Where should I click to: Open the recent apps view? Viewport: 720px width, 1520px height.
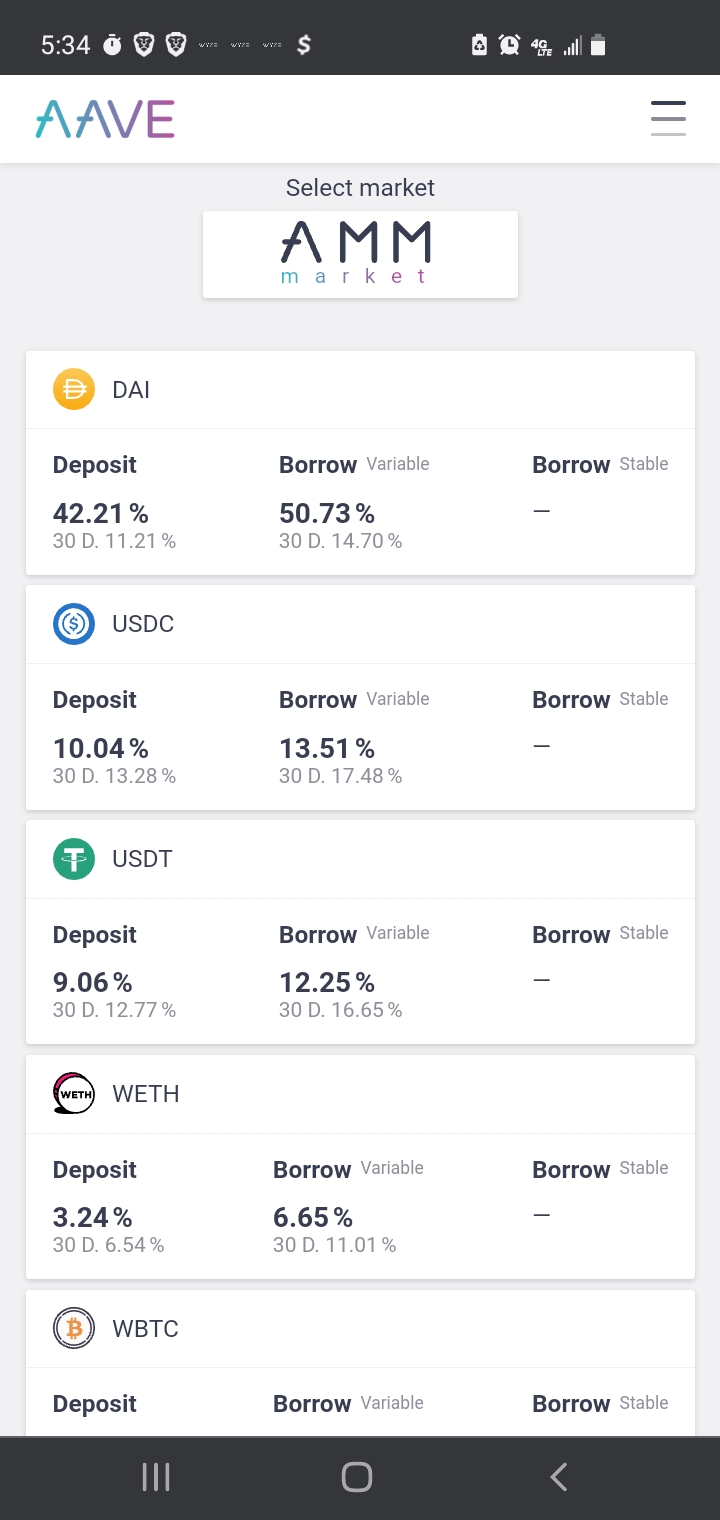click(x=156, y=1477)
